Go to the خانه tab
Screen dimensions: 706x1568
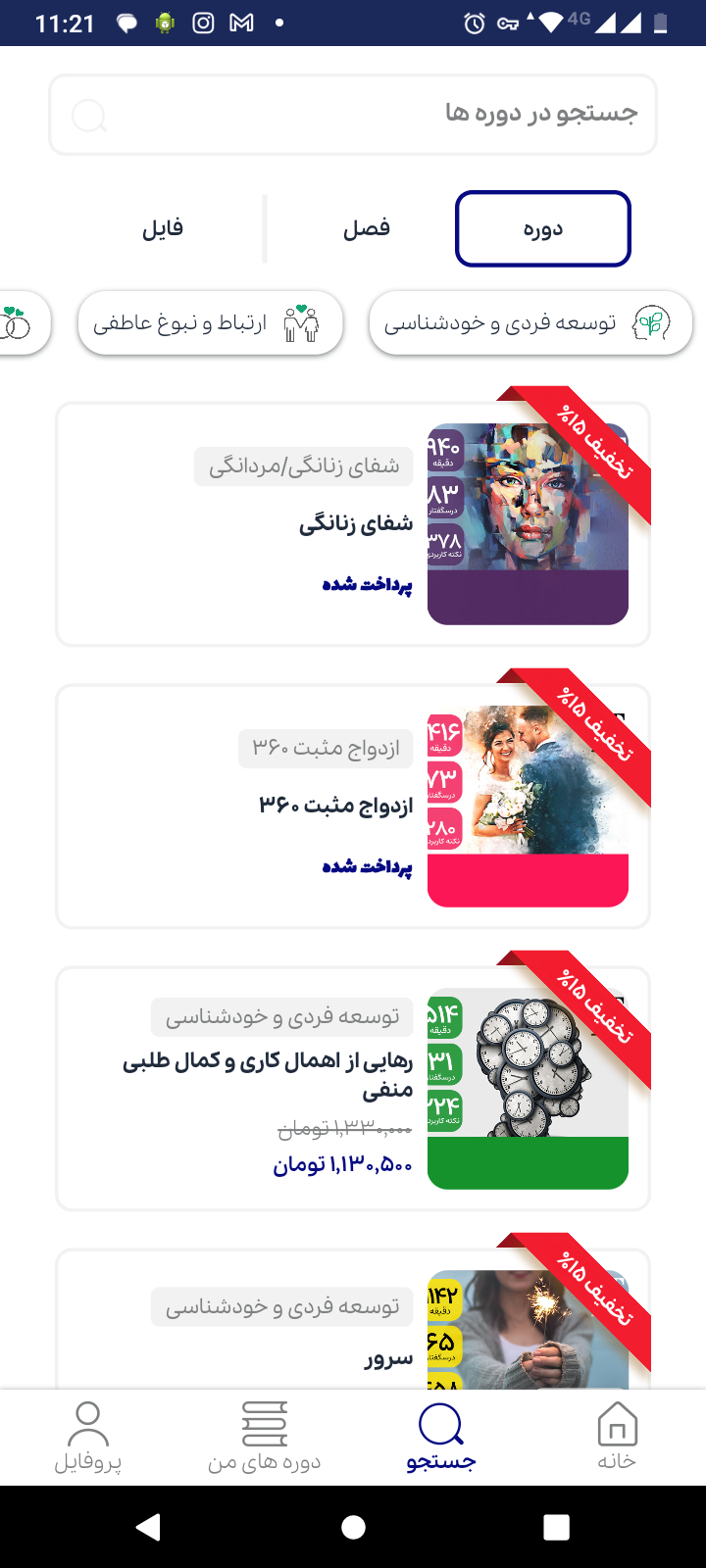coord(617,1437)
